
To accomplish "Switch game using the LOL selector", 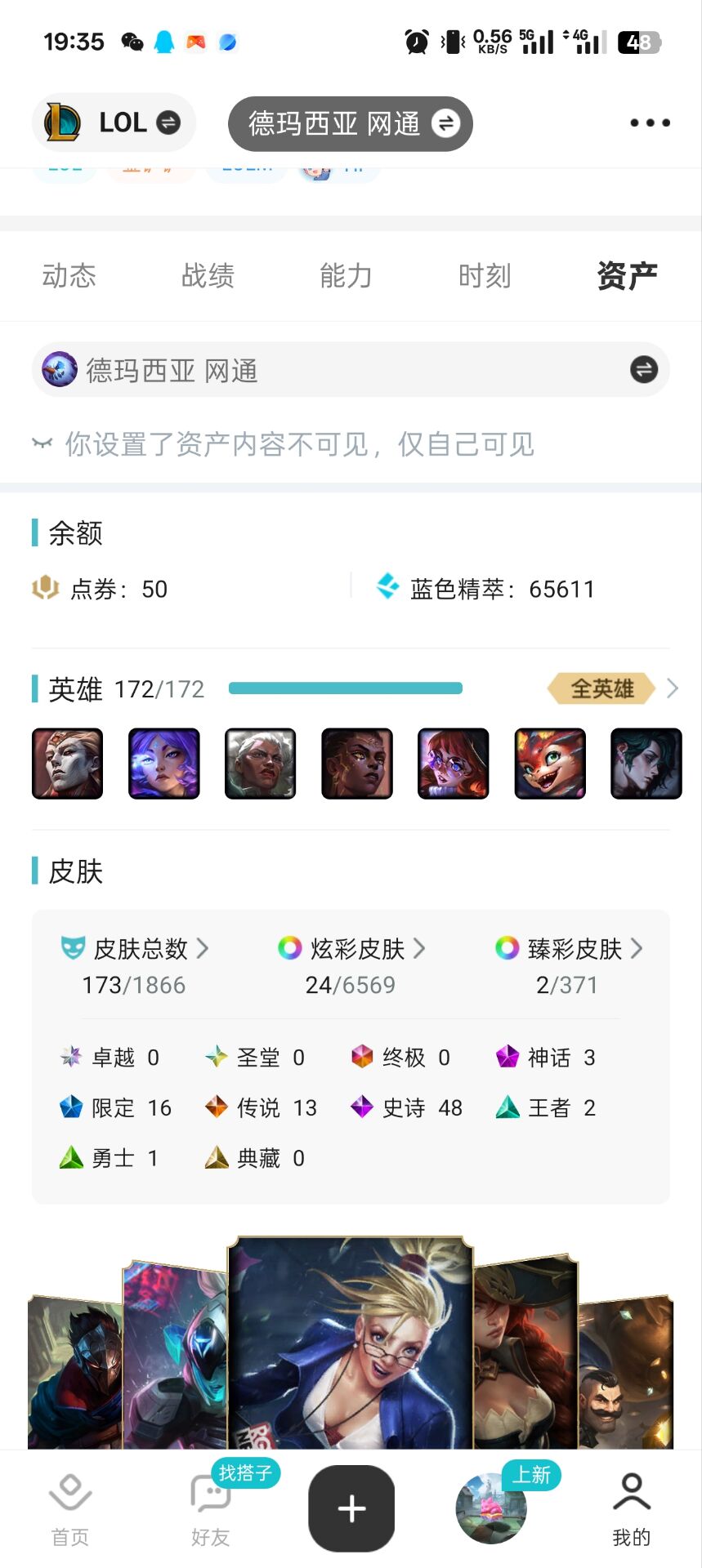I will pyautogui.click(x=114, y=123).
